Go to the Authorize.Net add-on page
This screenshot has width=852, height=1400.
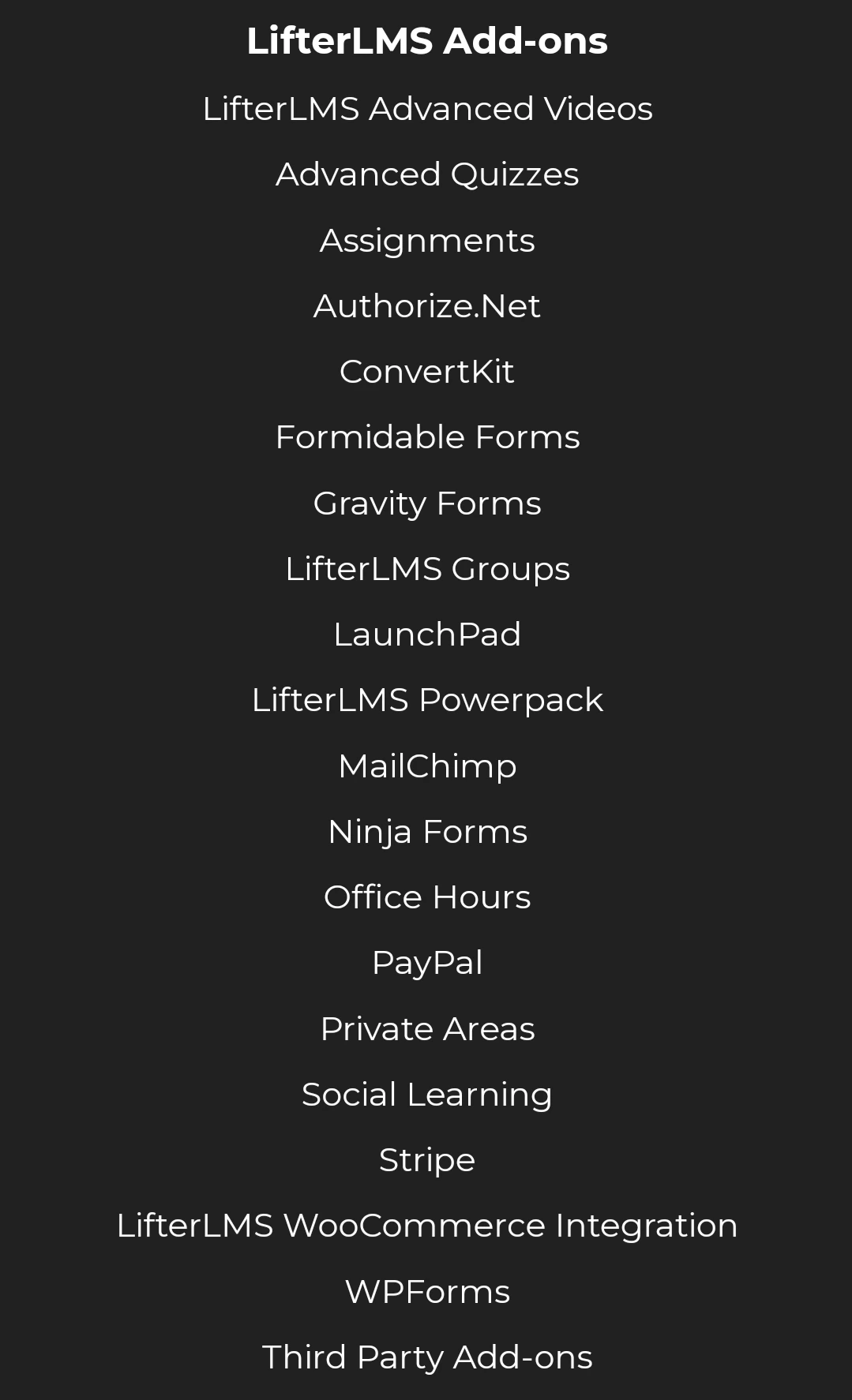tap(427, 306)
